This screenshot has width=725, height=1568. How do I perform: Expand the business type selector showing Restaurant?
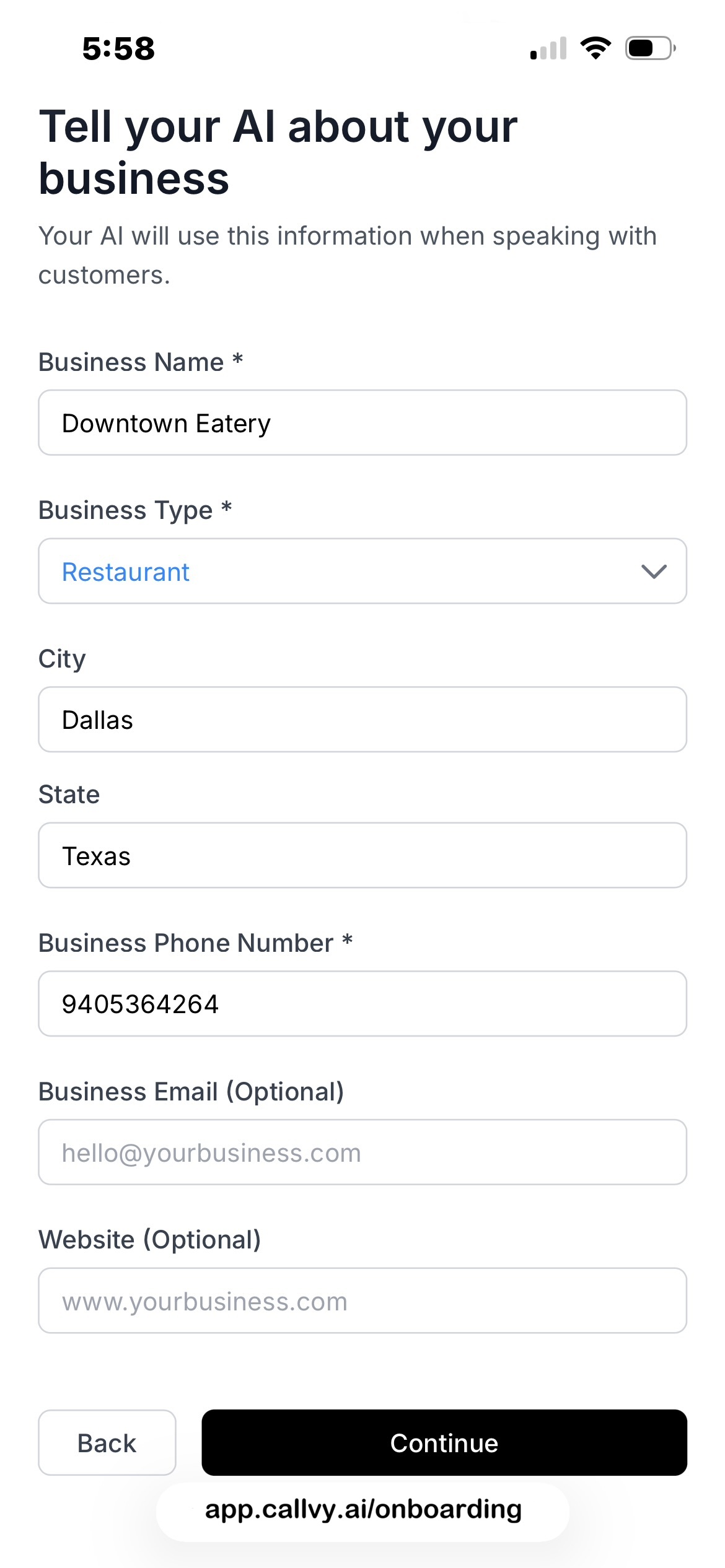pyautogui.click(x=362, y=571)
